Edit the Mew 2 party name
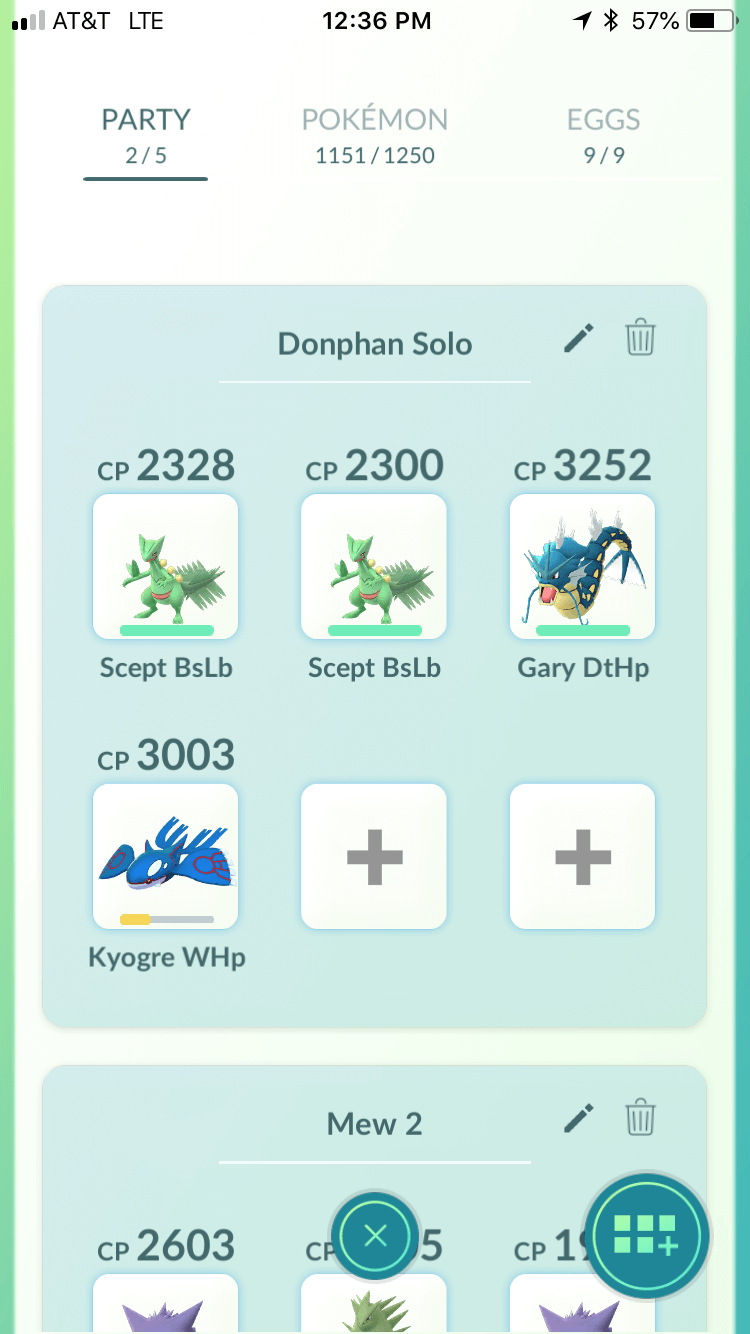The height and width of the screenshot is (1334, 750). (579, 1119)
